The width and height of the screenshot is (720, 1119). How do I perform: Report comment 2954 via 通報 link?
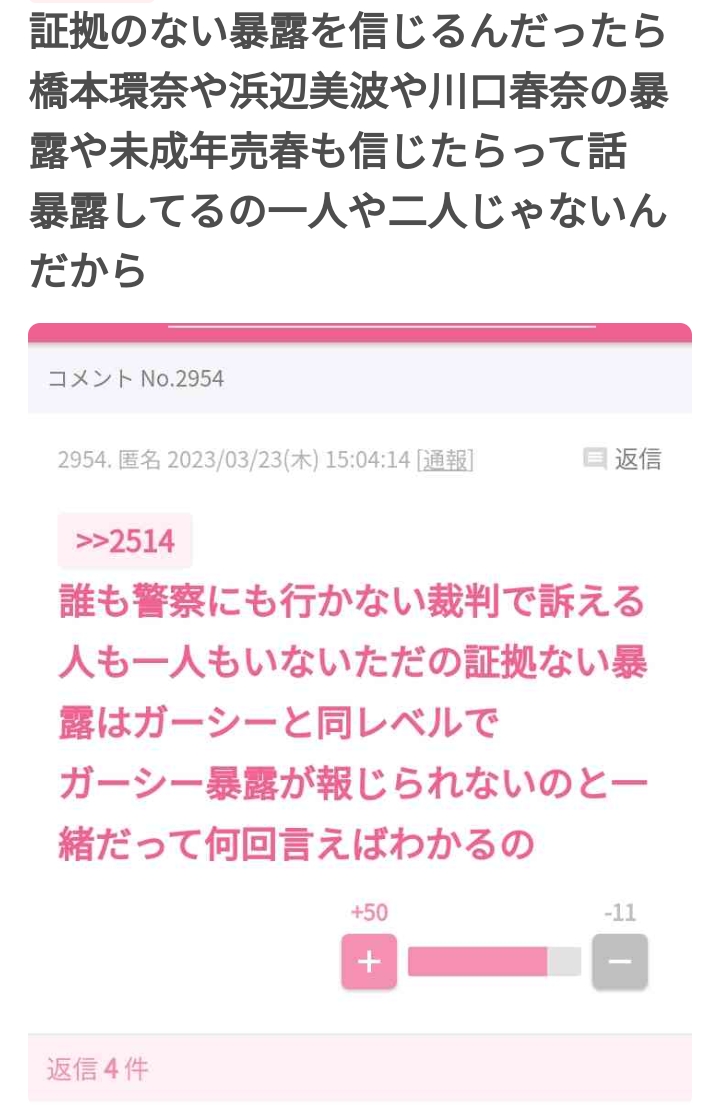(x=445, y=460)
